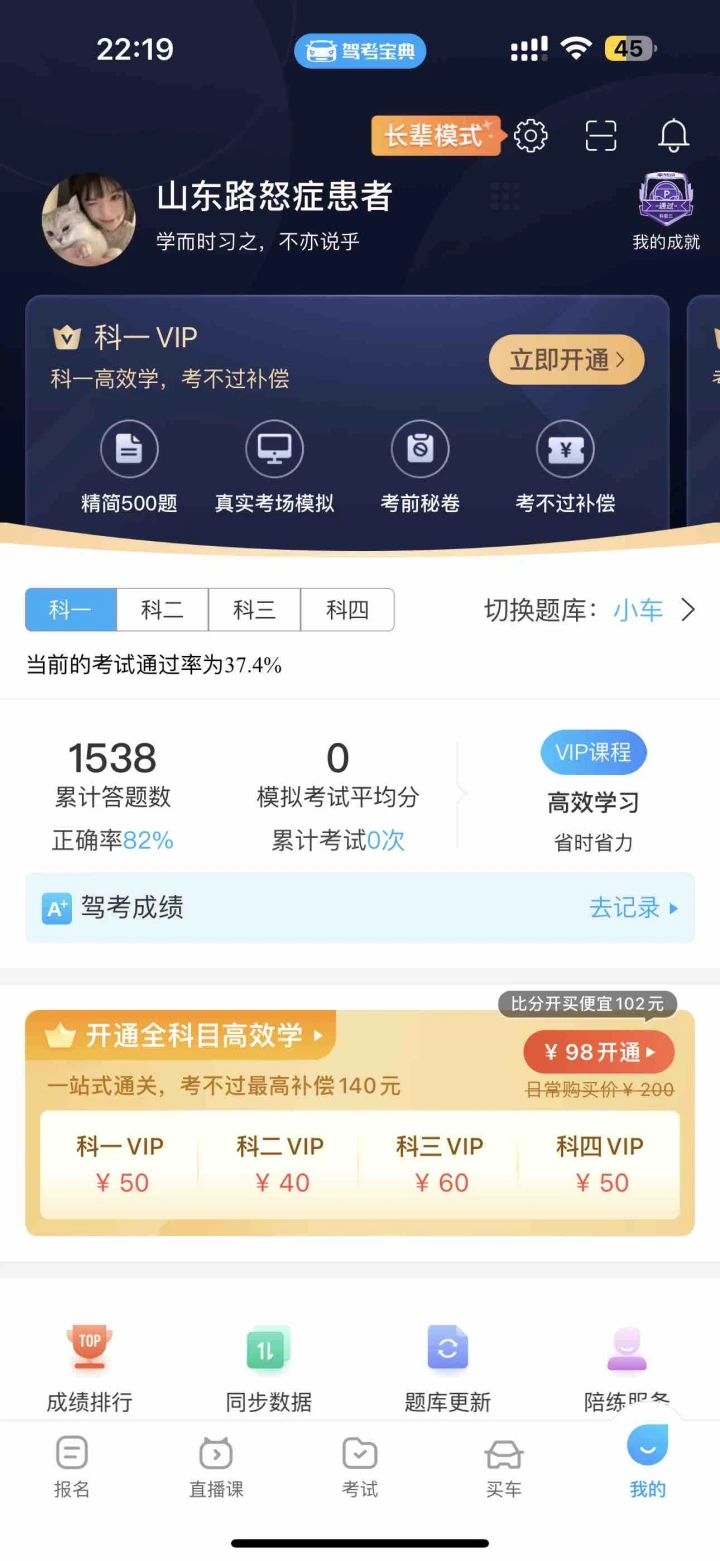This screenshot has width=720, height=1561.
Task: Open the scan code icon
Action: [x=601, y=136]
